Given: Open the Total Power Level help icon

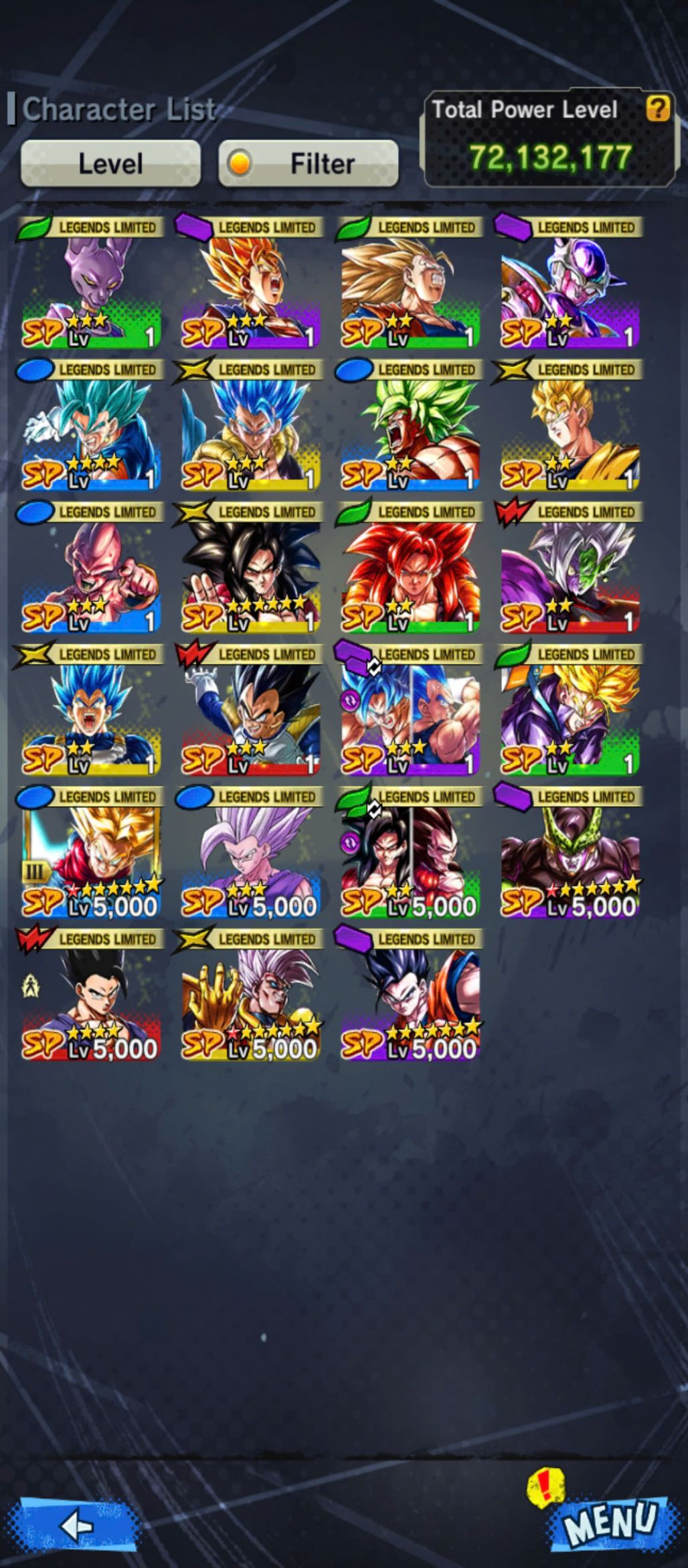Looking at the screenshot, I should point(657,108).
